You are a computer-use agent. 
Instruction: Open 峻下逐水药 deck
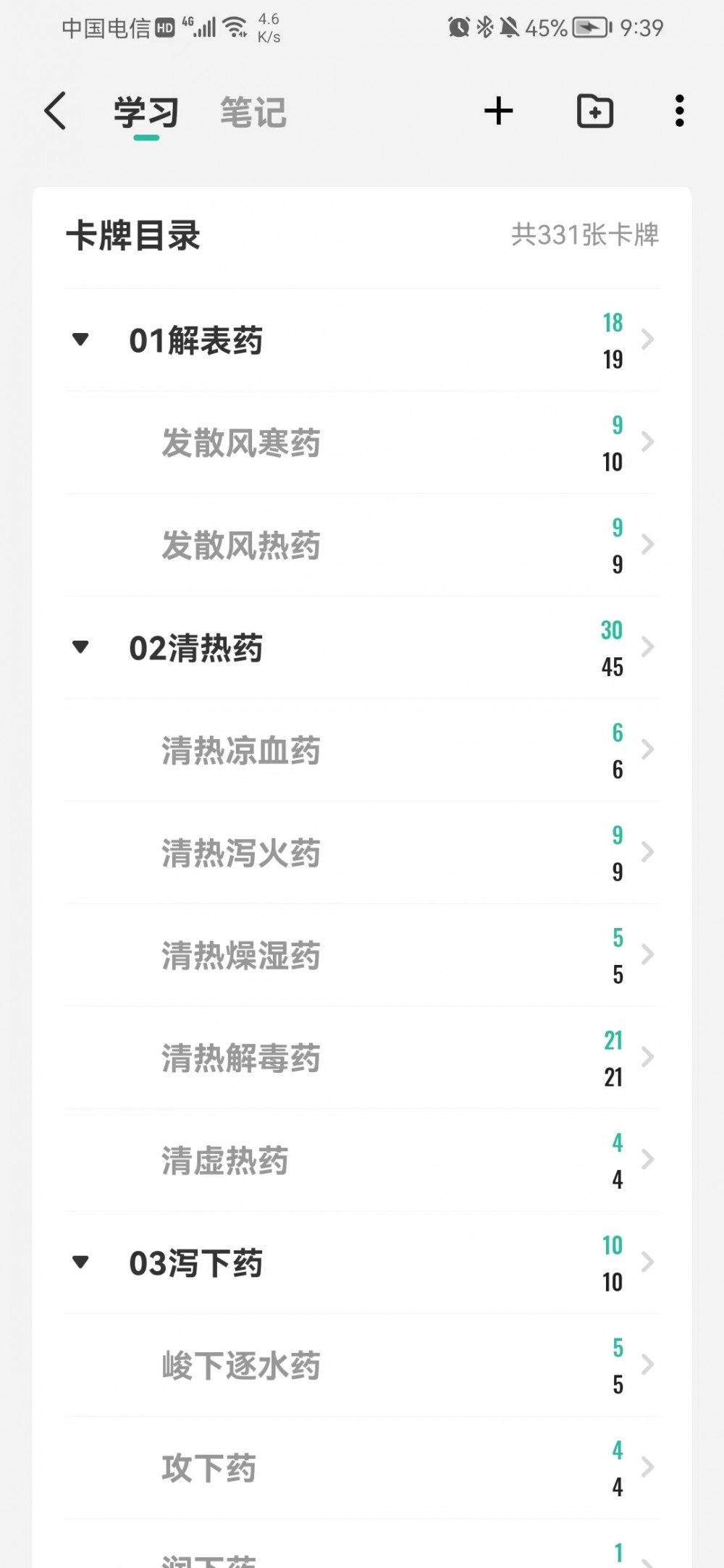[x=362, y=1366]
